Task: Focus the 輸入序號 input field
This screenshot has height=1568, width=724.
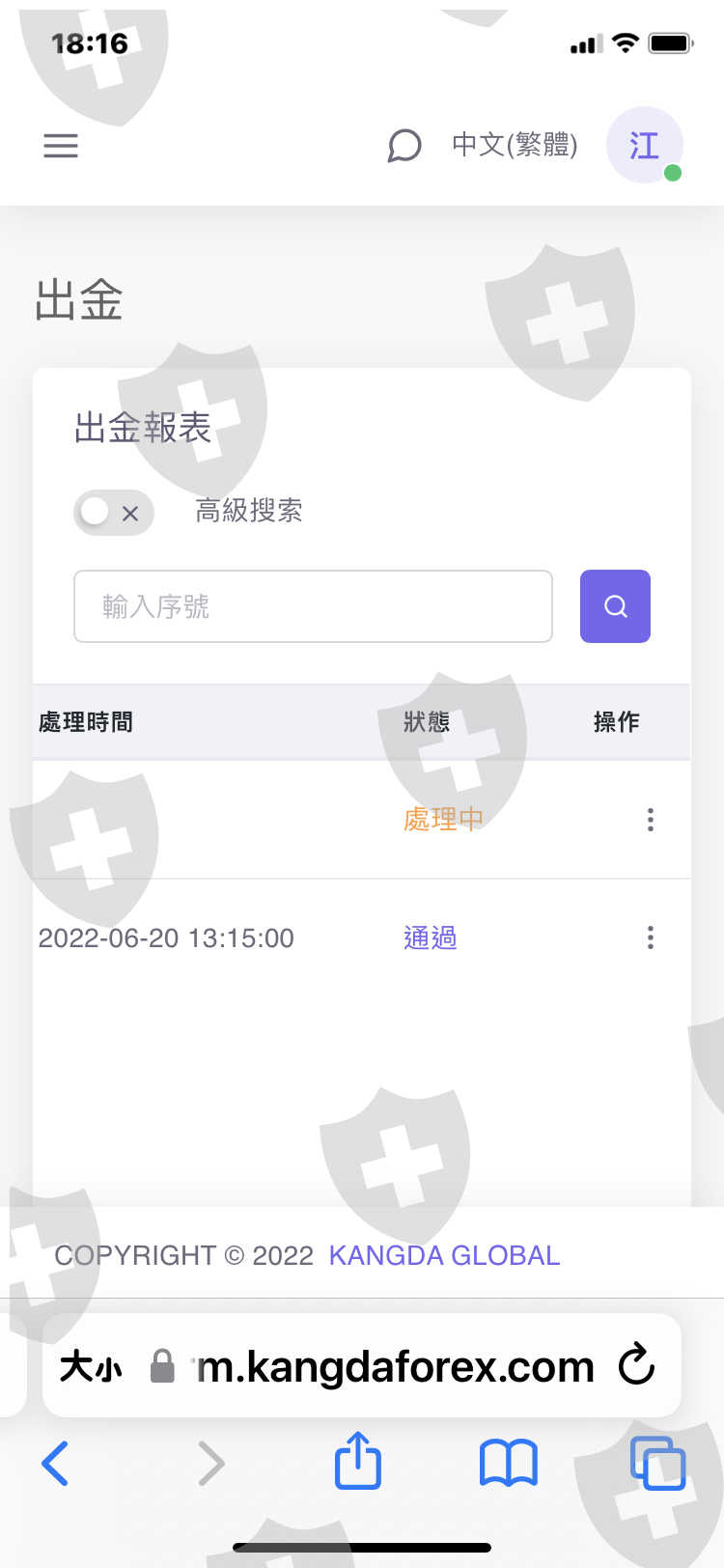Action: coord(313,606)
